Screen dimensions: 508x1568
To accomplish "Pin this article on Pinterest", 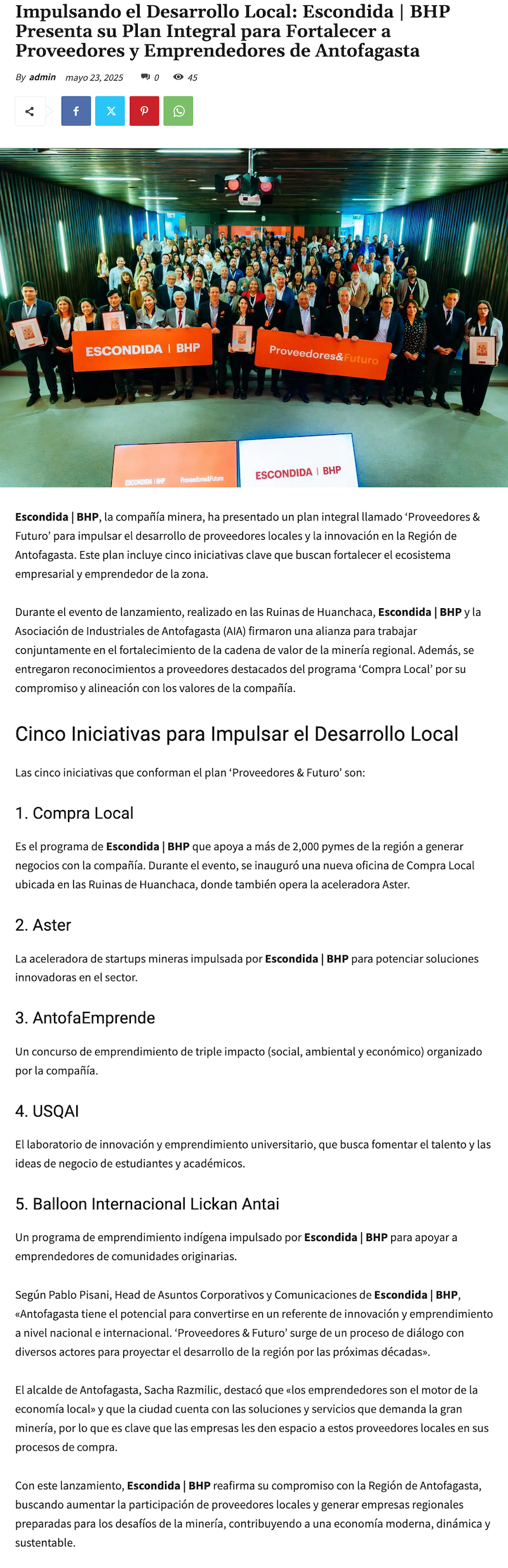I will (x=144, y=111).
